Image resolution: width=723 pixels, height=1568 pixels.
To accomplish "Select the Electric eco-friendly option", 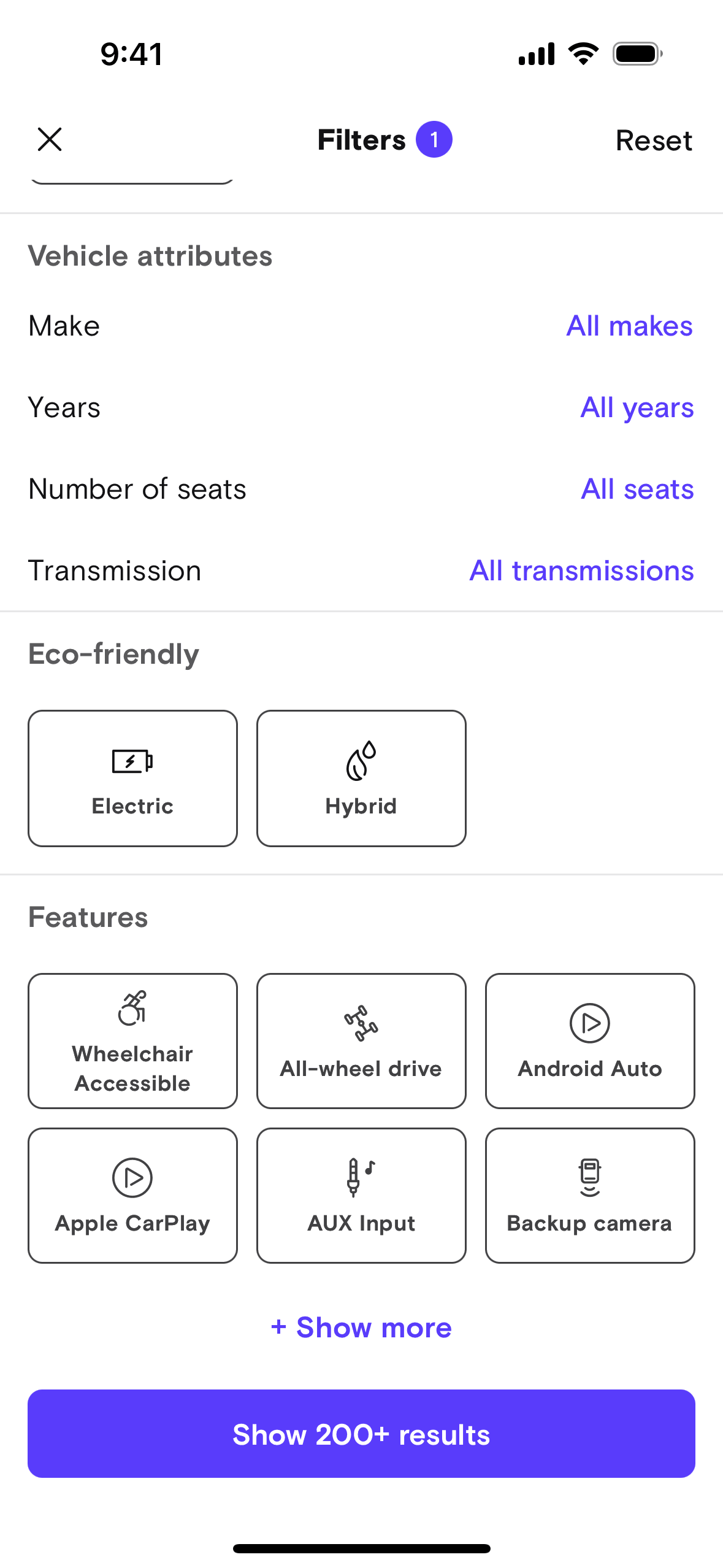I will click(x=132, y=778).
